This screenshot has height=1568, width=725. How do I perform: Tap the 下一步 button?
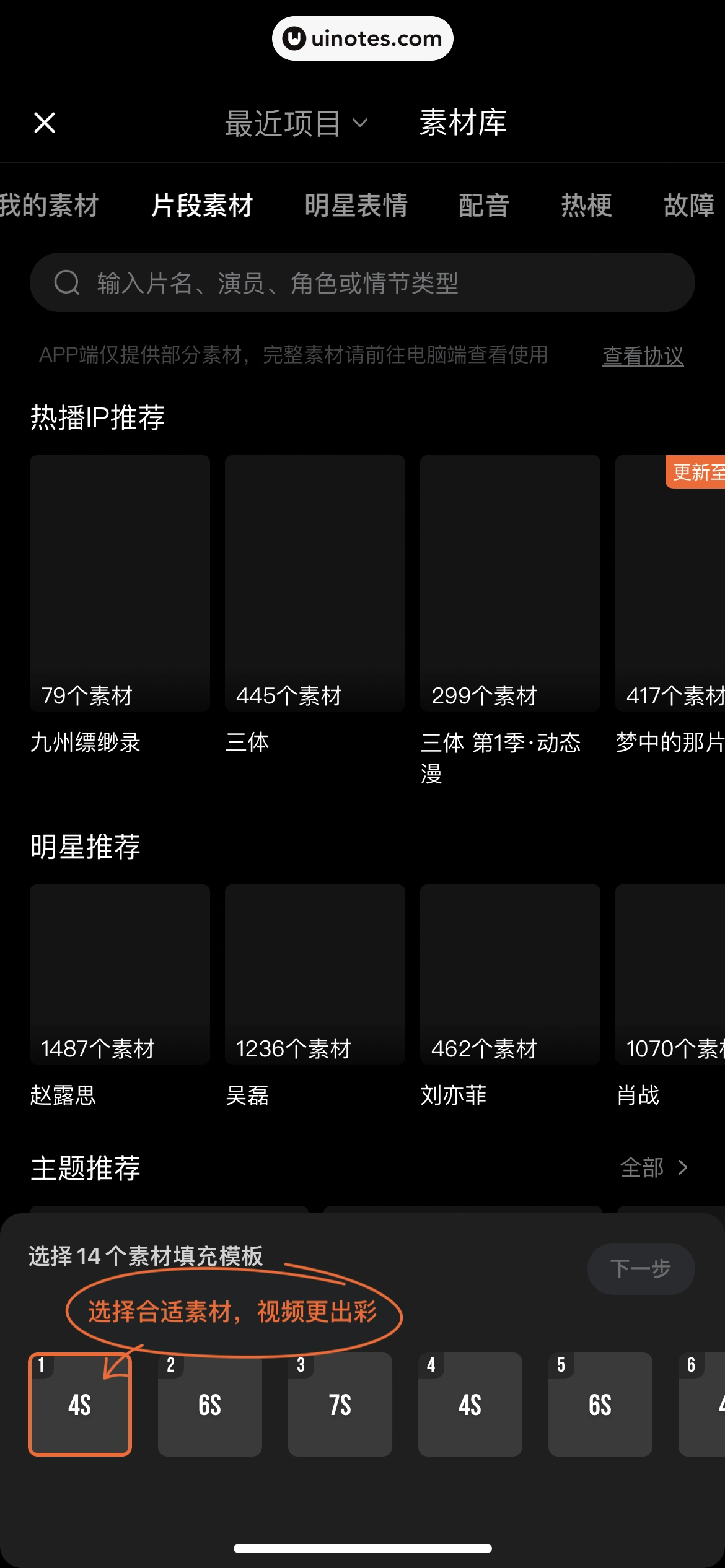point(641,1268)
